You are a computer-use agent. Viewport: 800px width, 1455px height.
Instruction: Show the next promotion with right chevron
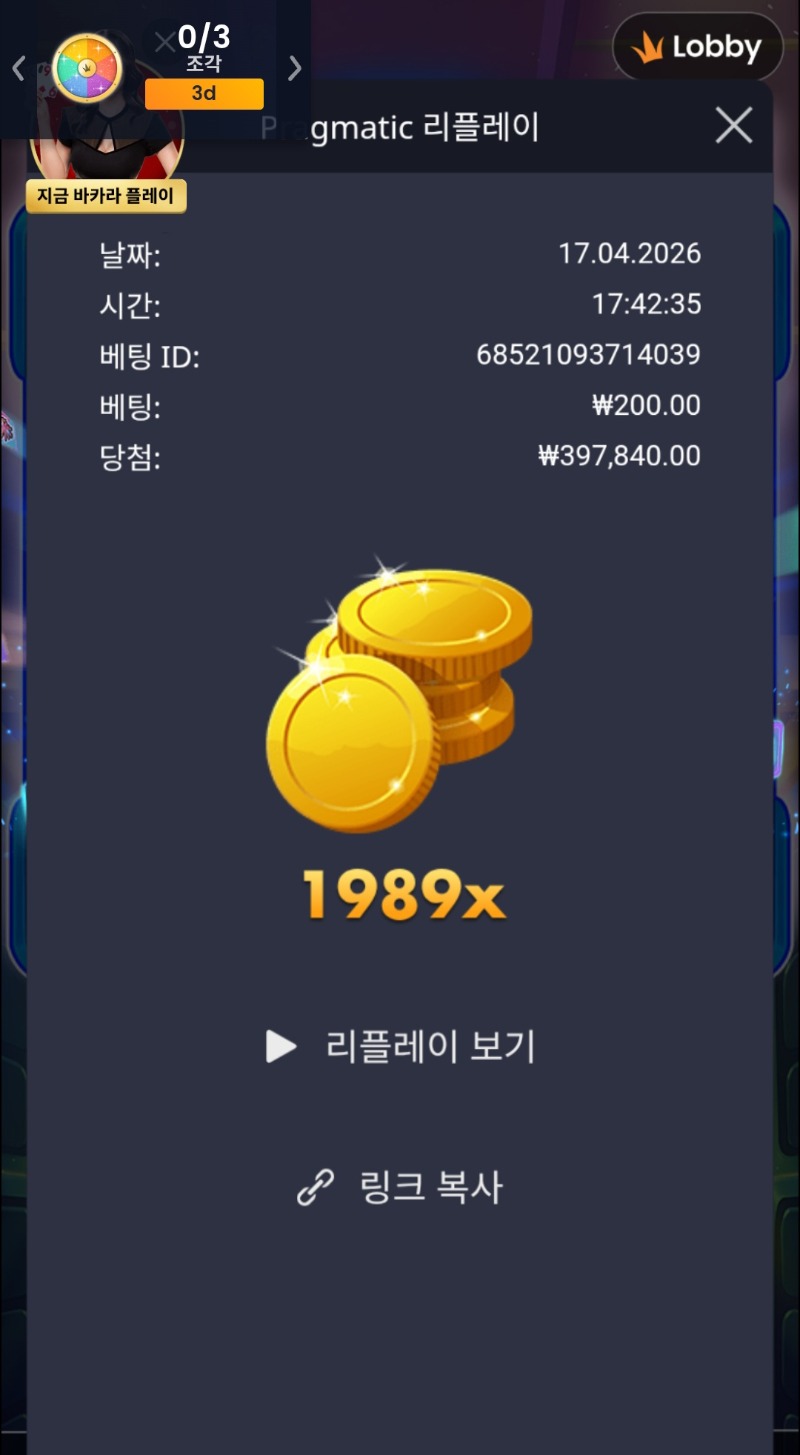coord(295,68)
